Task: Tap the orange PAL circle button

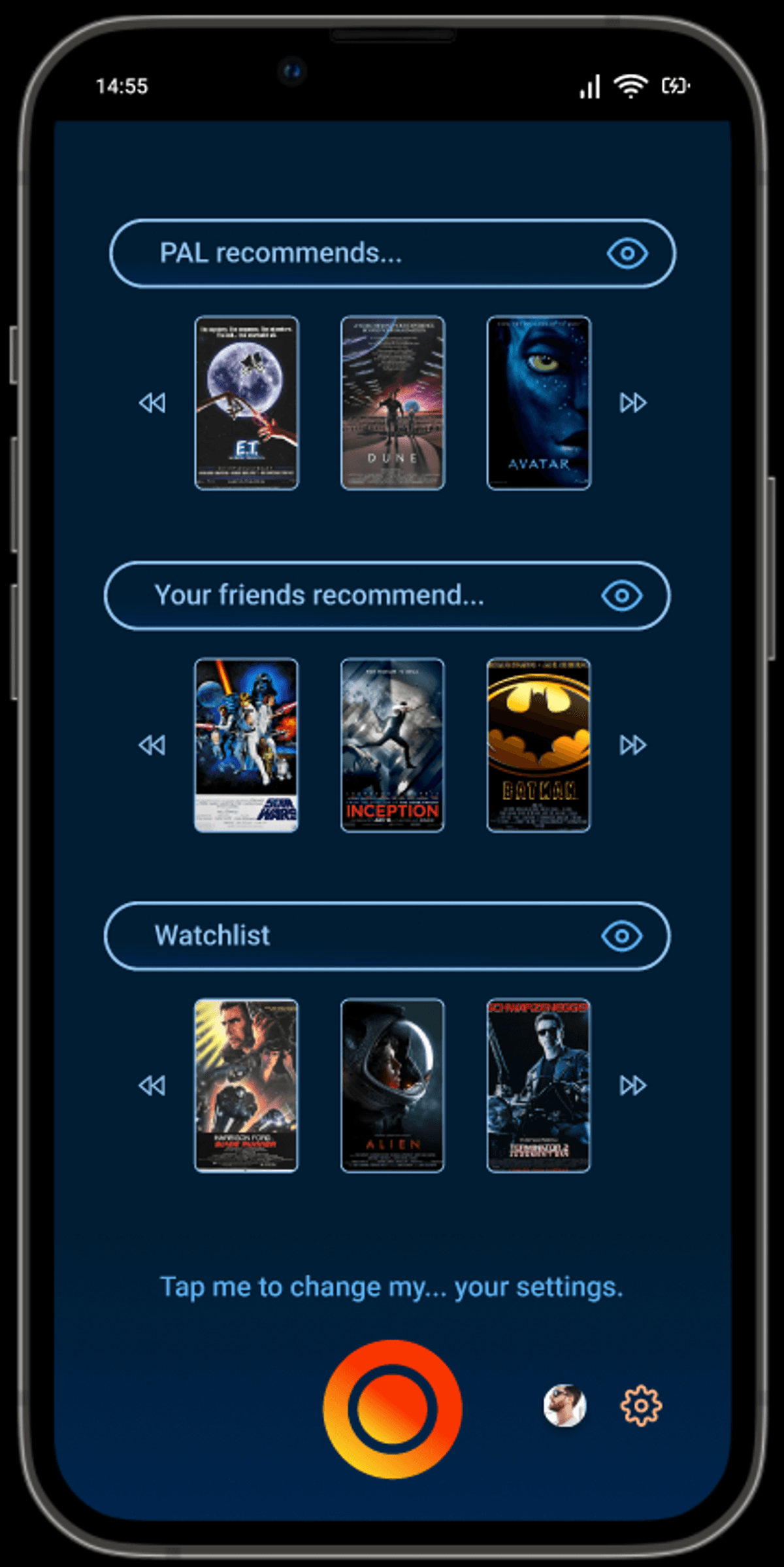Action: click(393, 1409)
